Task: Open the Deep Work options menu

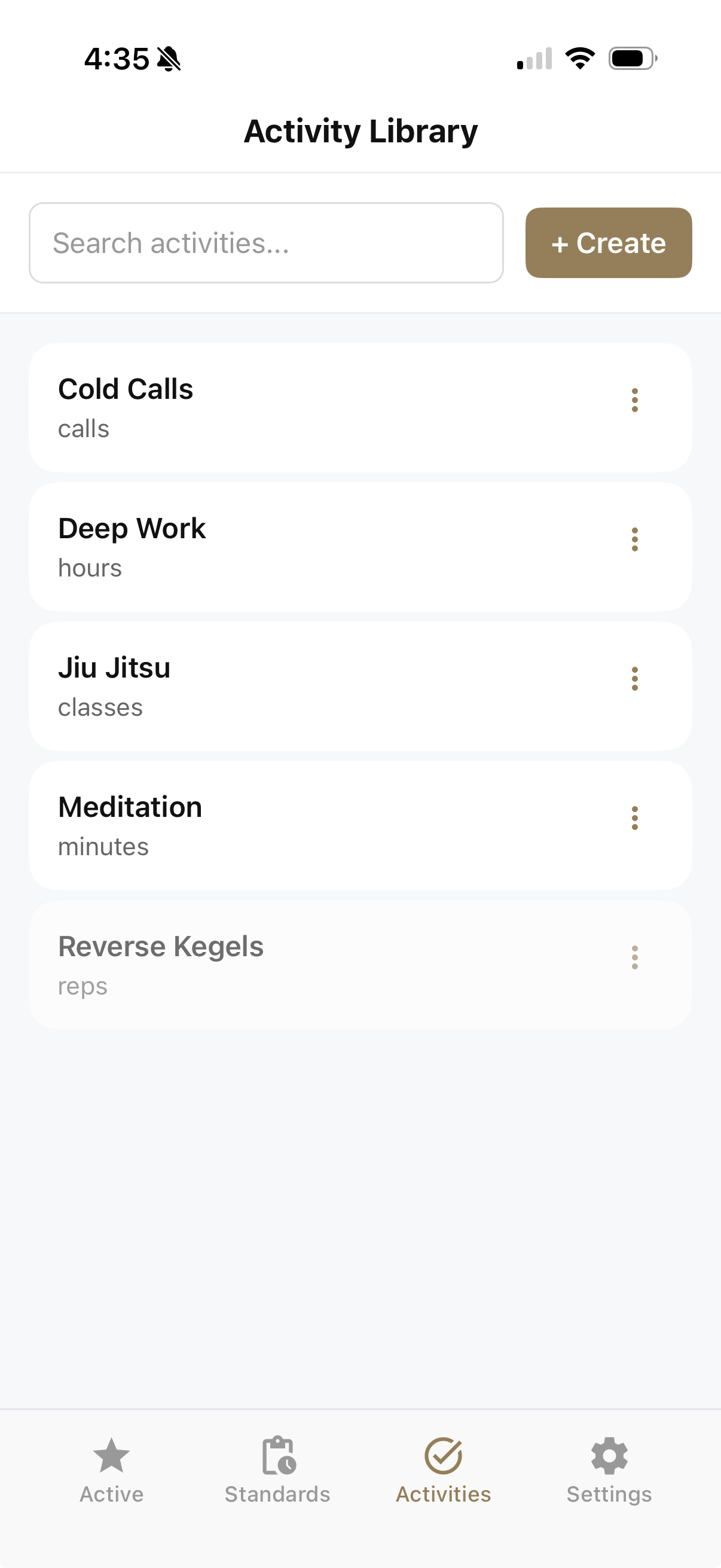Action: pos(634,539)
